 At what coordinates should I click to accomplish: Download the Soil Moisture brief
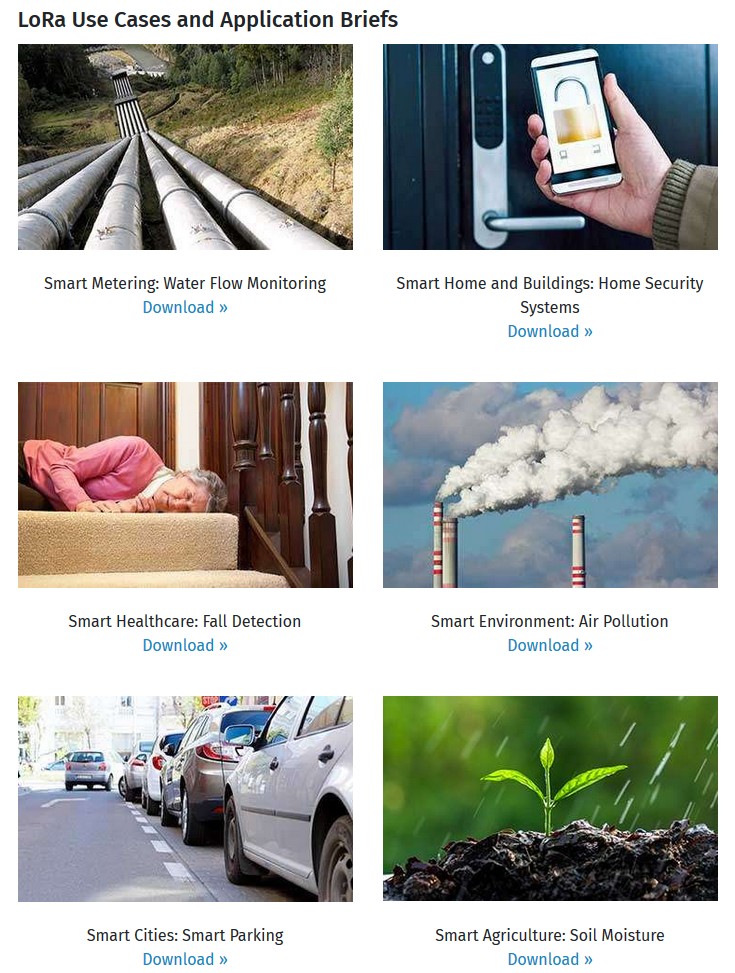(549, 959)
